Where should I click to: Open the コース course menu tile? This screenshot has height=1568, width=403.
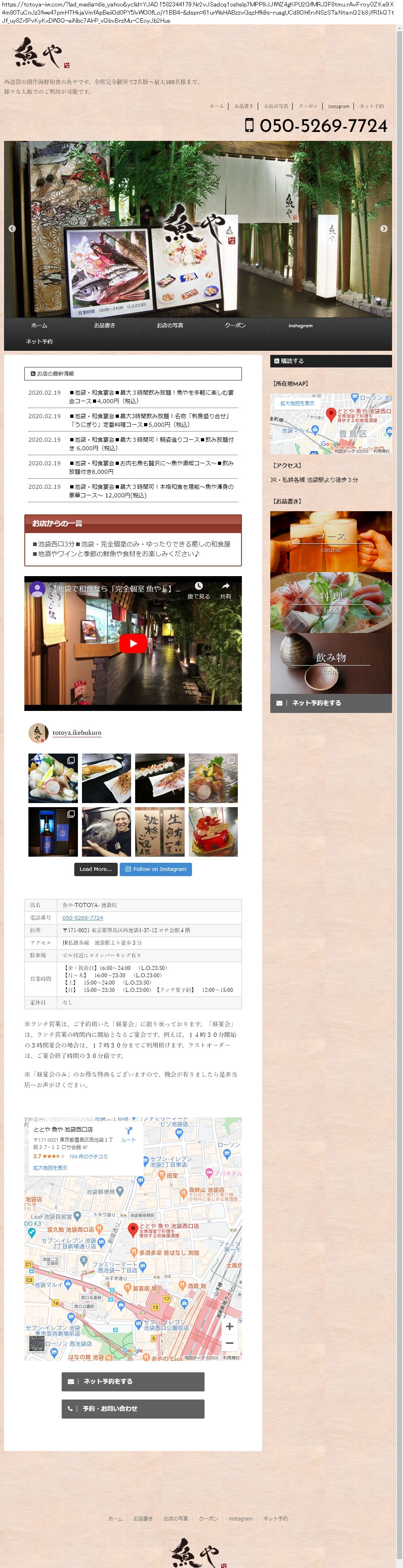pos(330,541)
